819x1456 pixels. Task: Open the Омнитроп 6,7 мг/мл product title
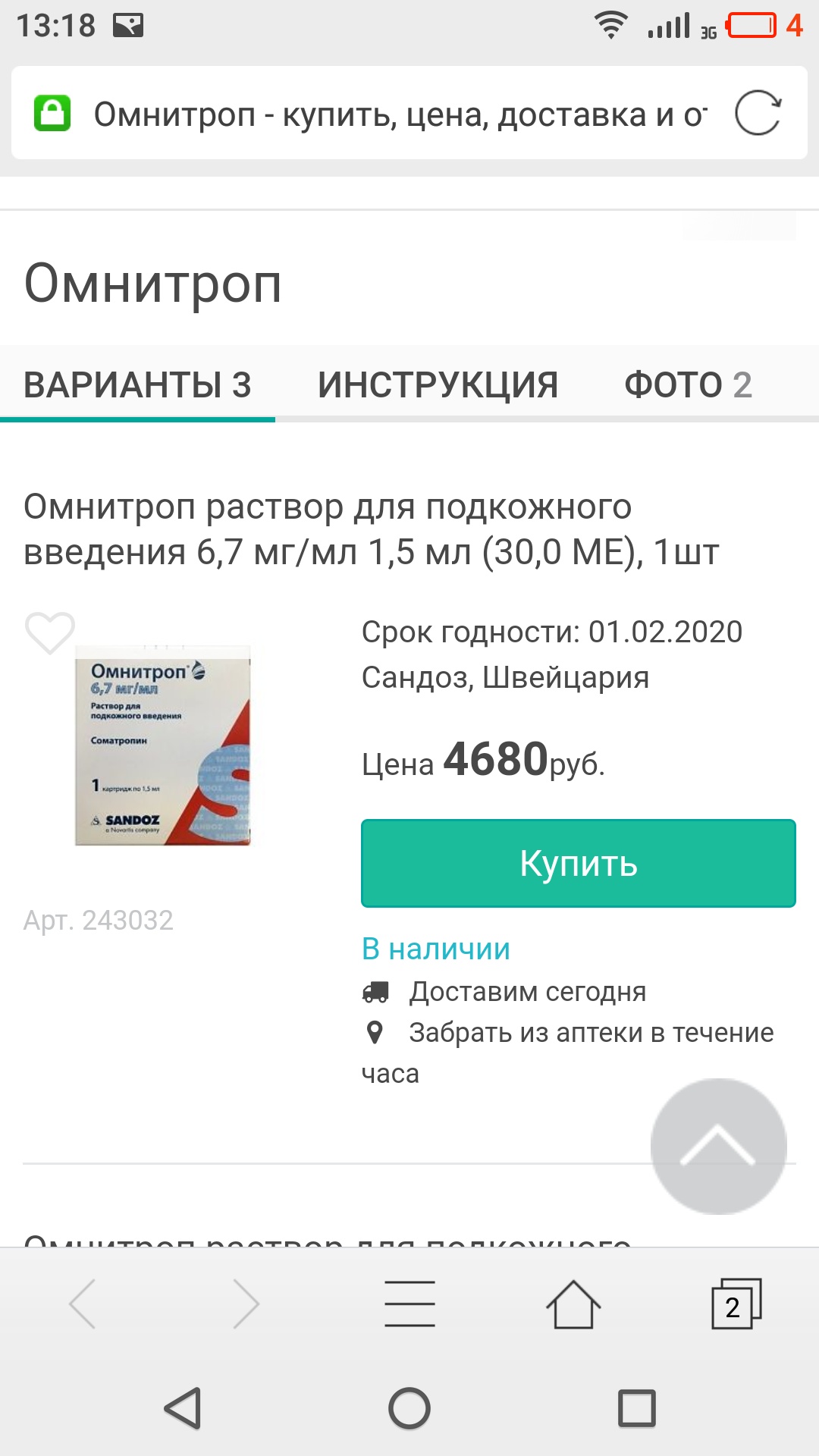(x=371, y=529)
